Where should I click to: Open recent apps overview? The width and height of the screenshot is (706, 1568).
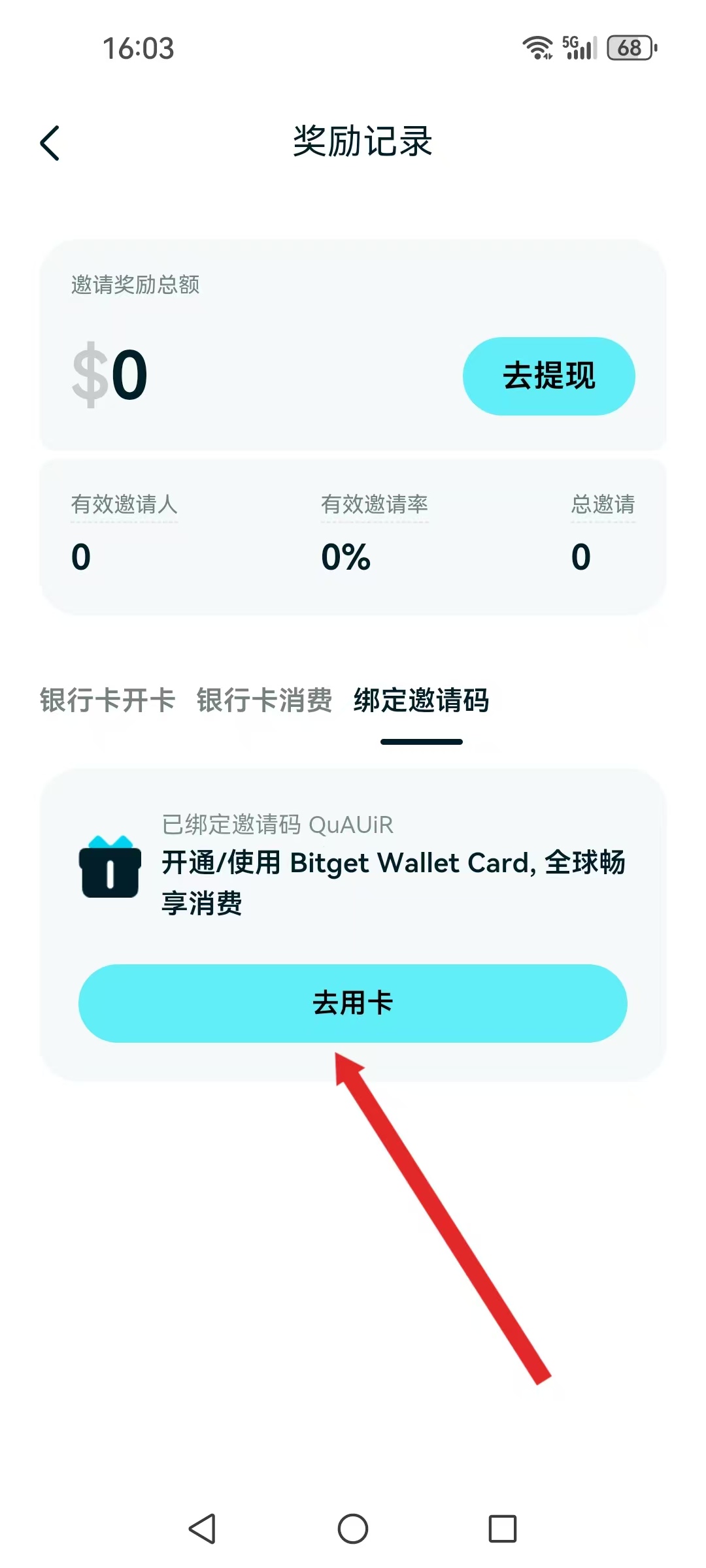coord(503,1529)
